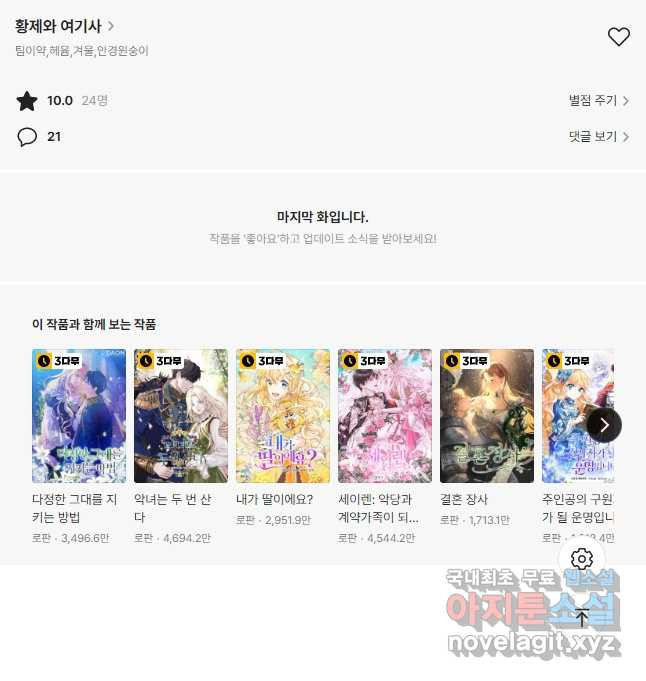This screenshot has height=681, width=646.
Task: Show next recommended titles with the arrow
Action: (x=604, y=424)
